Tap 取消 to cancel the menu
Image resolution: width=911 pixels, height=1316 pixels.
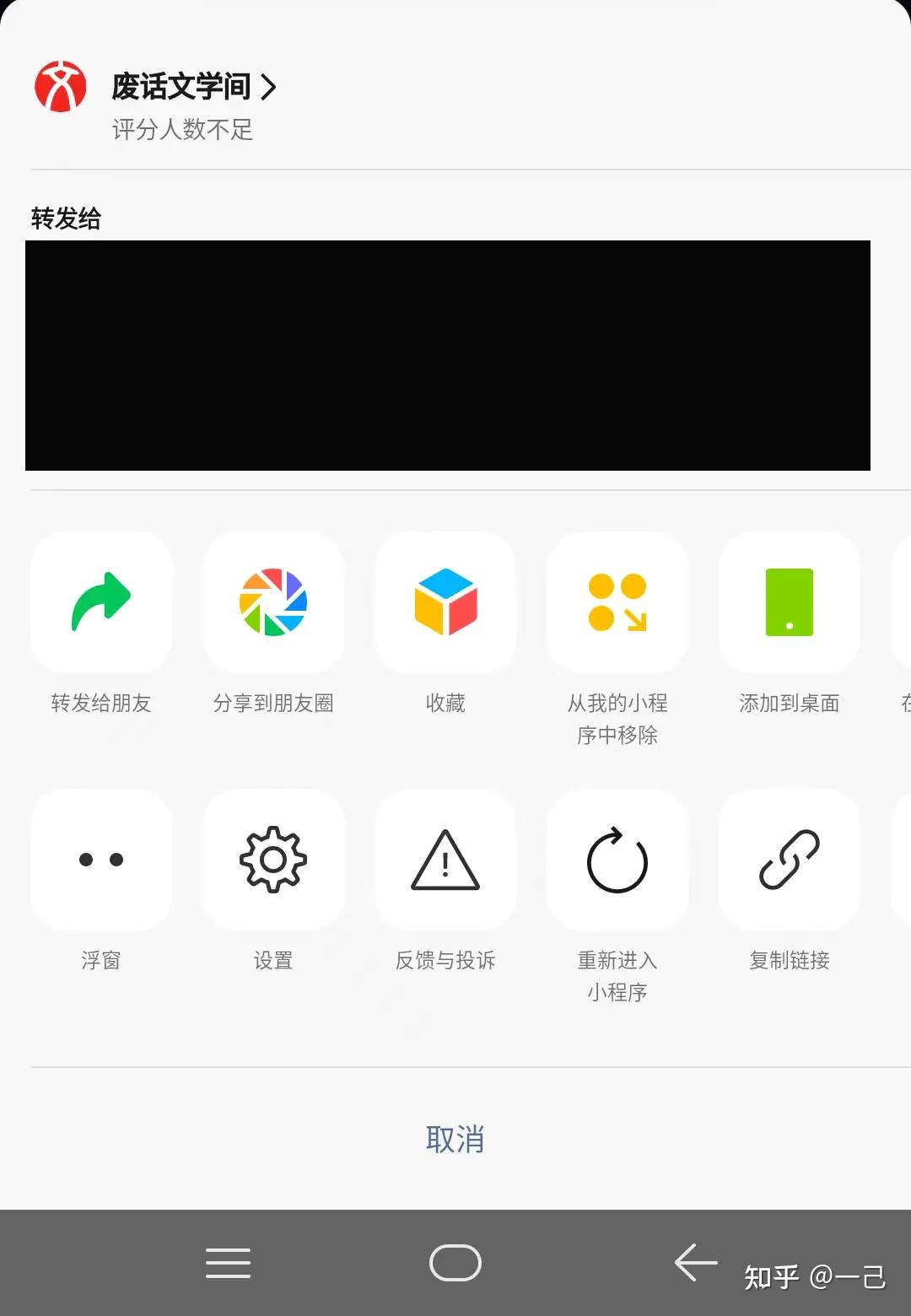[455, 1140]
